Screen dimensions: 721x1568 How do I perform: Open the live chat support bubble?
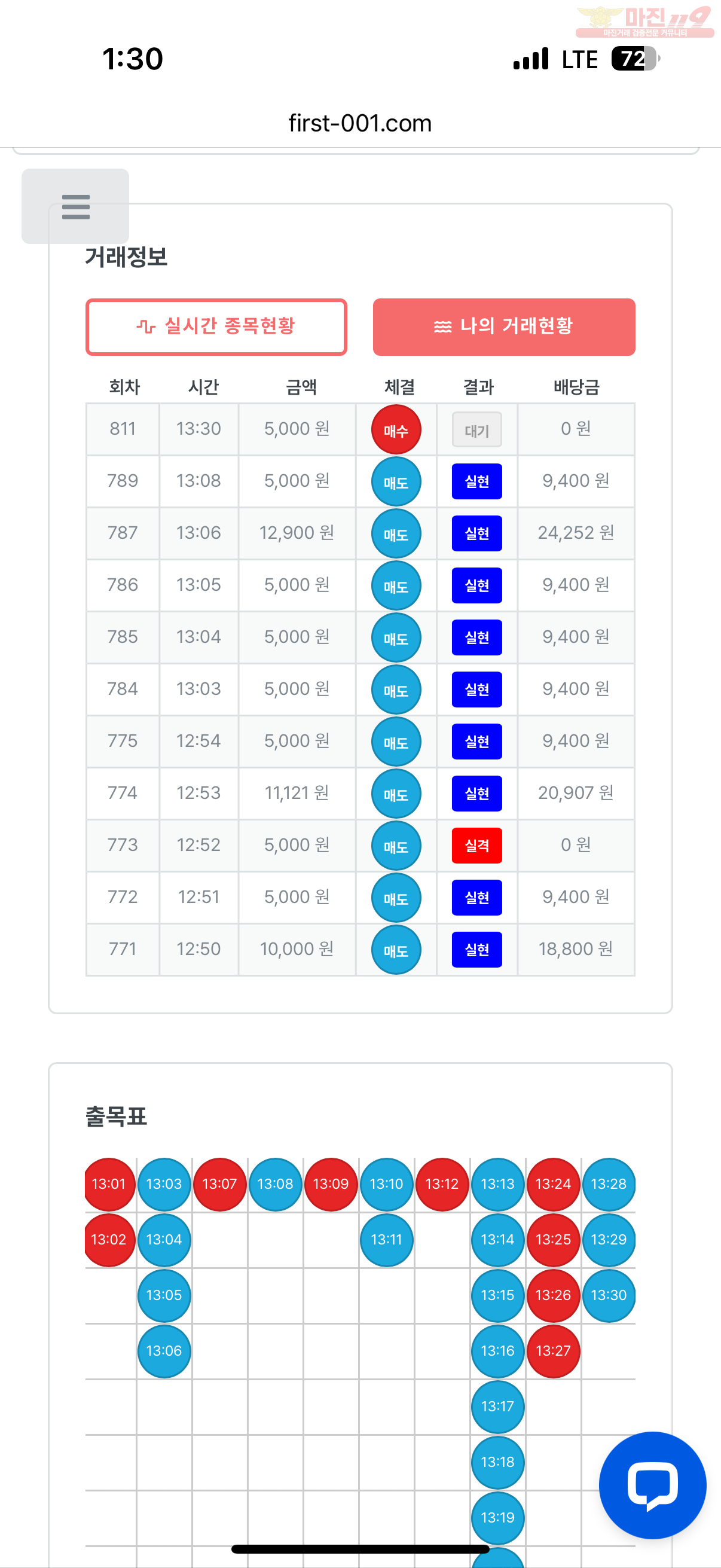point(652,1485)
